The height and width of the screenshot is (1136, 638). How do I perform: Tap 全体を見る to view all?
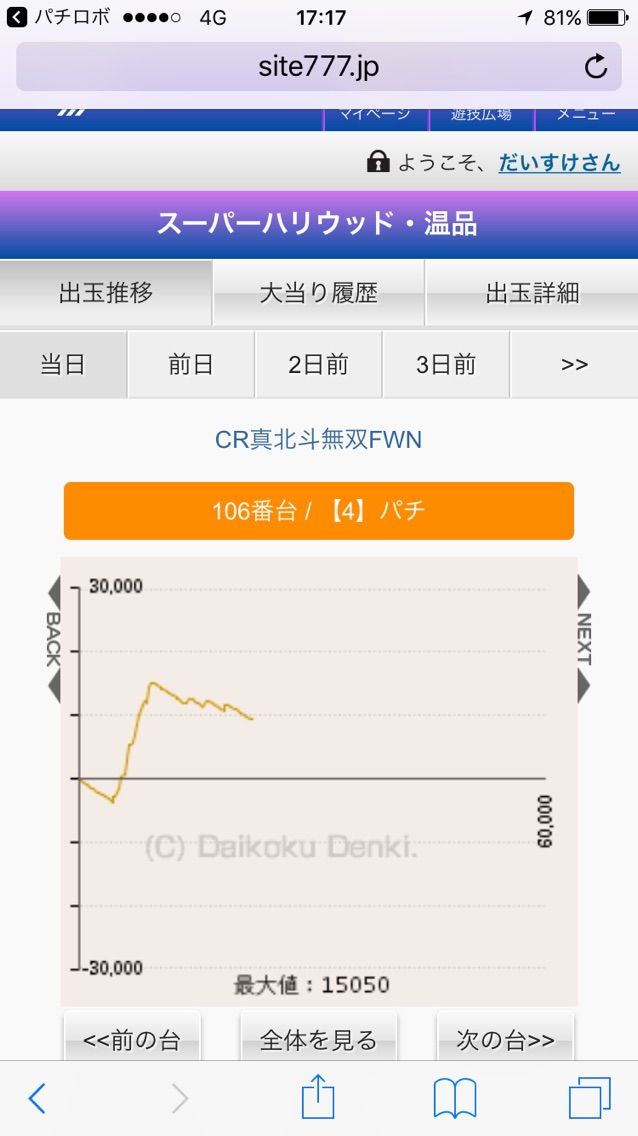point(318,1039)
